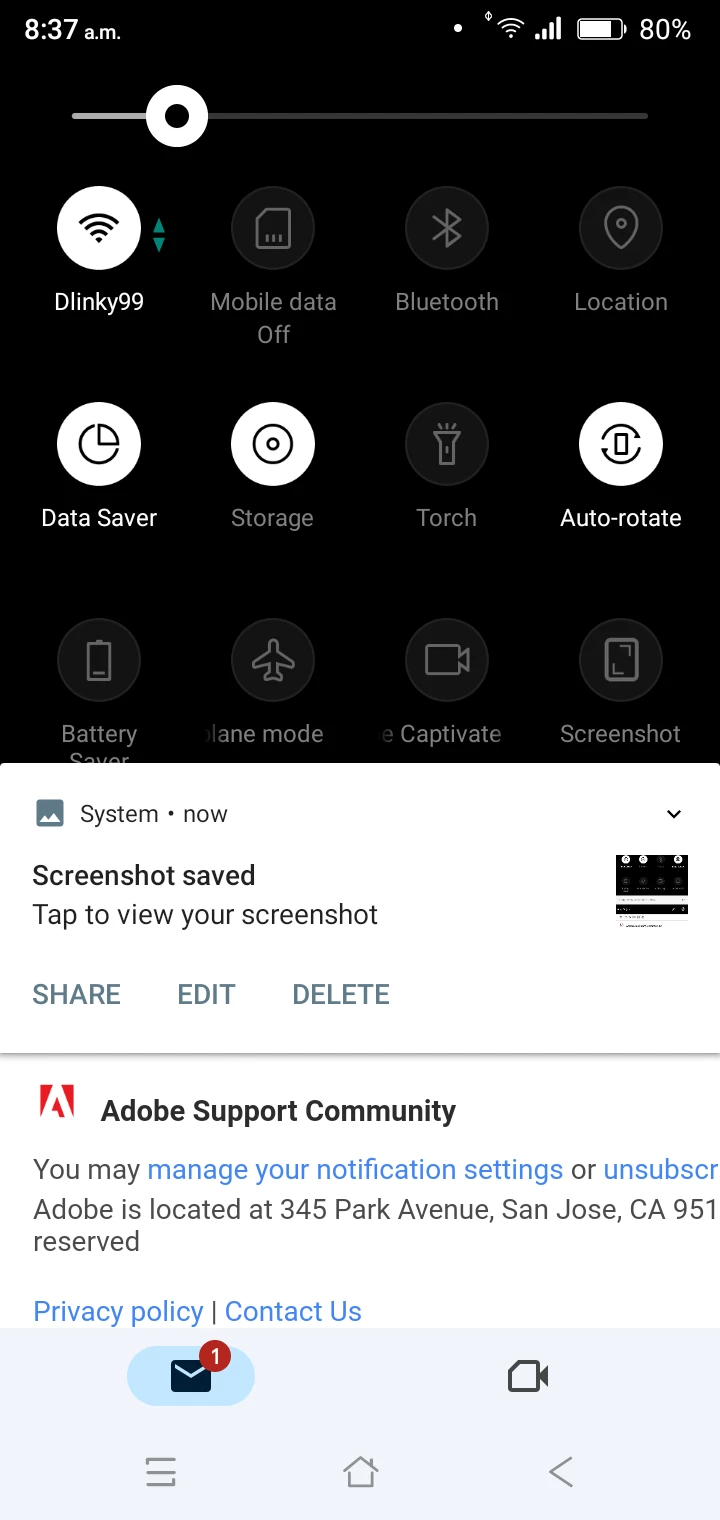The height and width of the screenshot is (1520, 720).
Task: Open the Storage tile
Action: (273, 444)
